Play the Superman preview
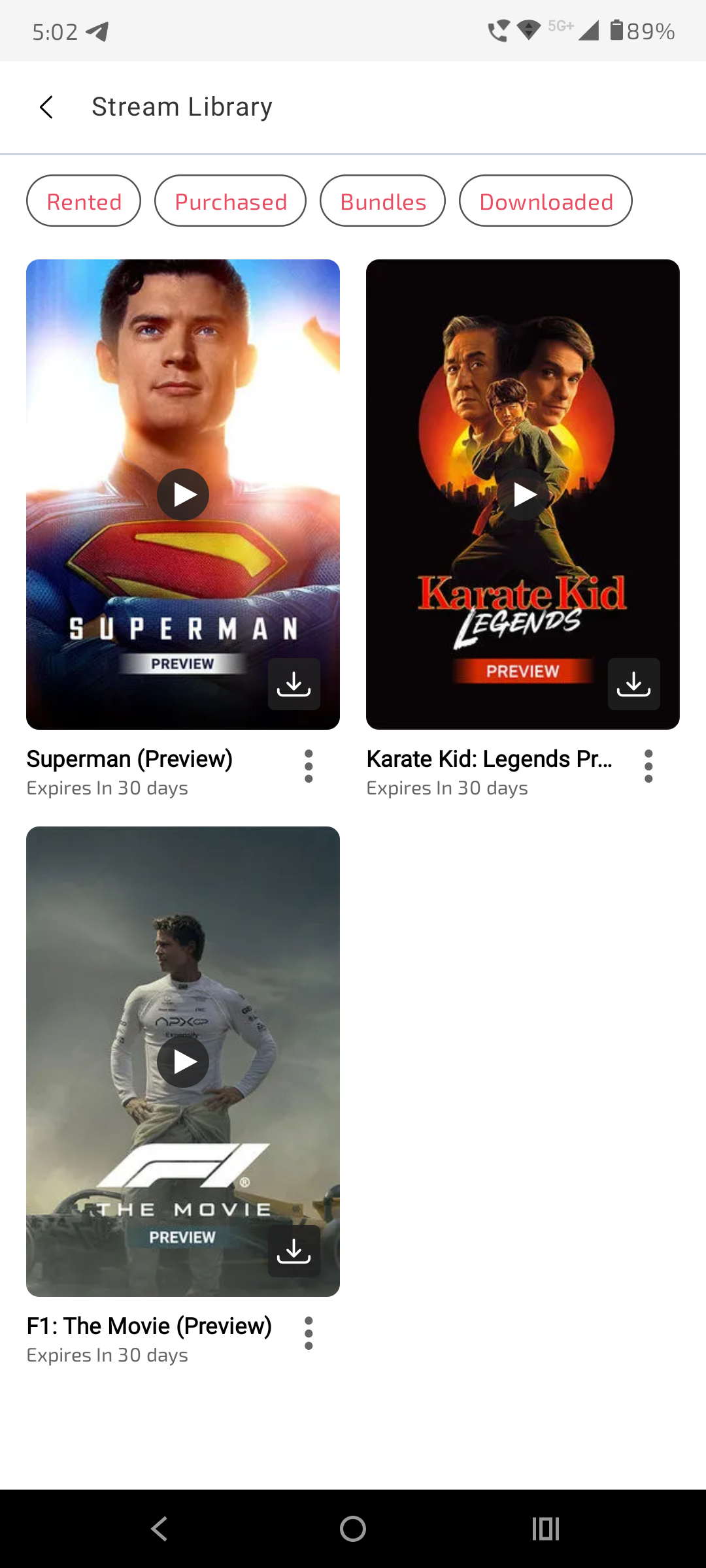This screenshot has height=1568, width=706. pos(183,495)
